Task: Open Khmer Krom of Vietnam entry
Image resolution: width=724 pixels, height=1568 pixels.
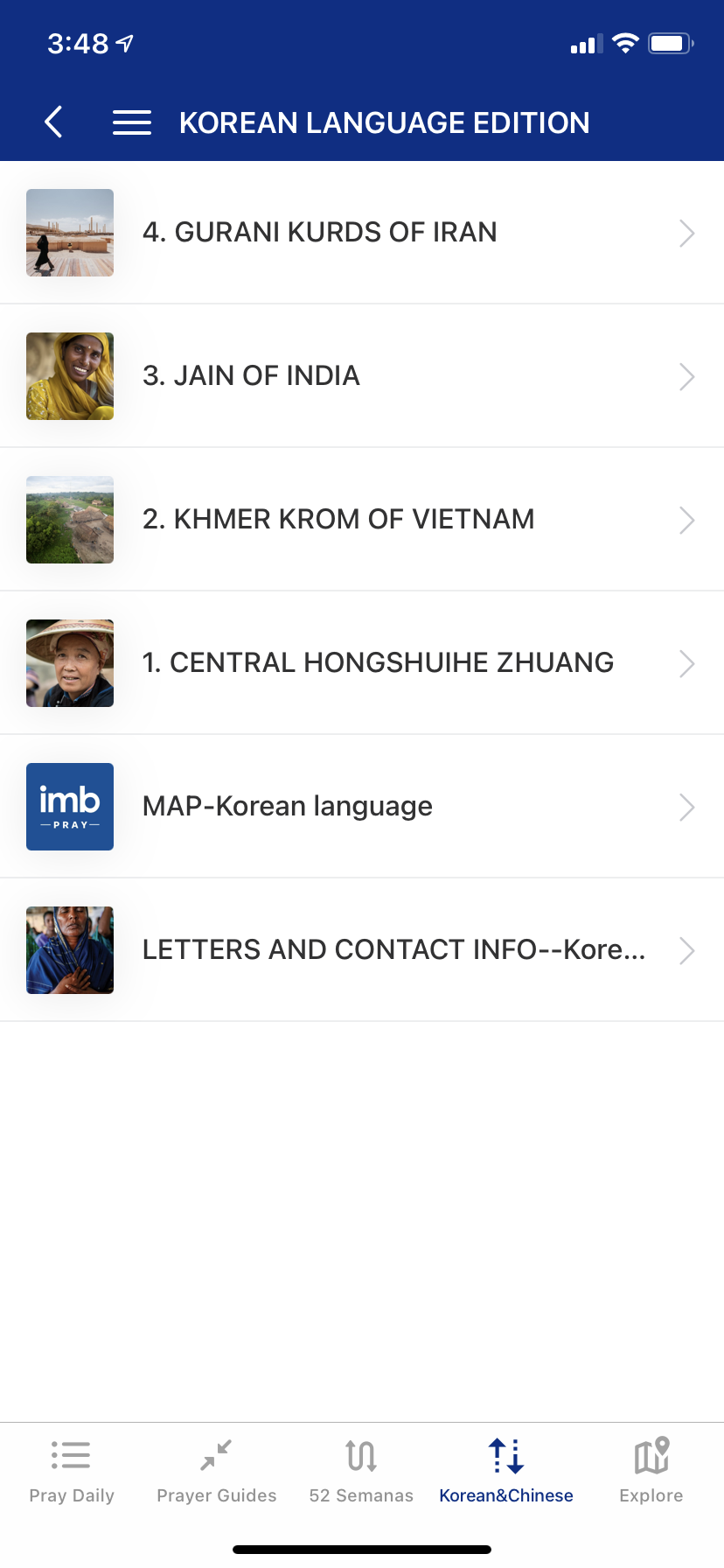Action: (362, 520)
